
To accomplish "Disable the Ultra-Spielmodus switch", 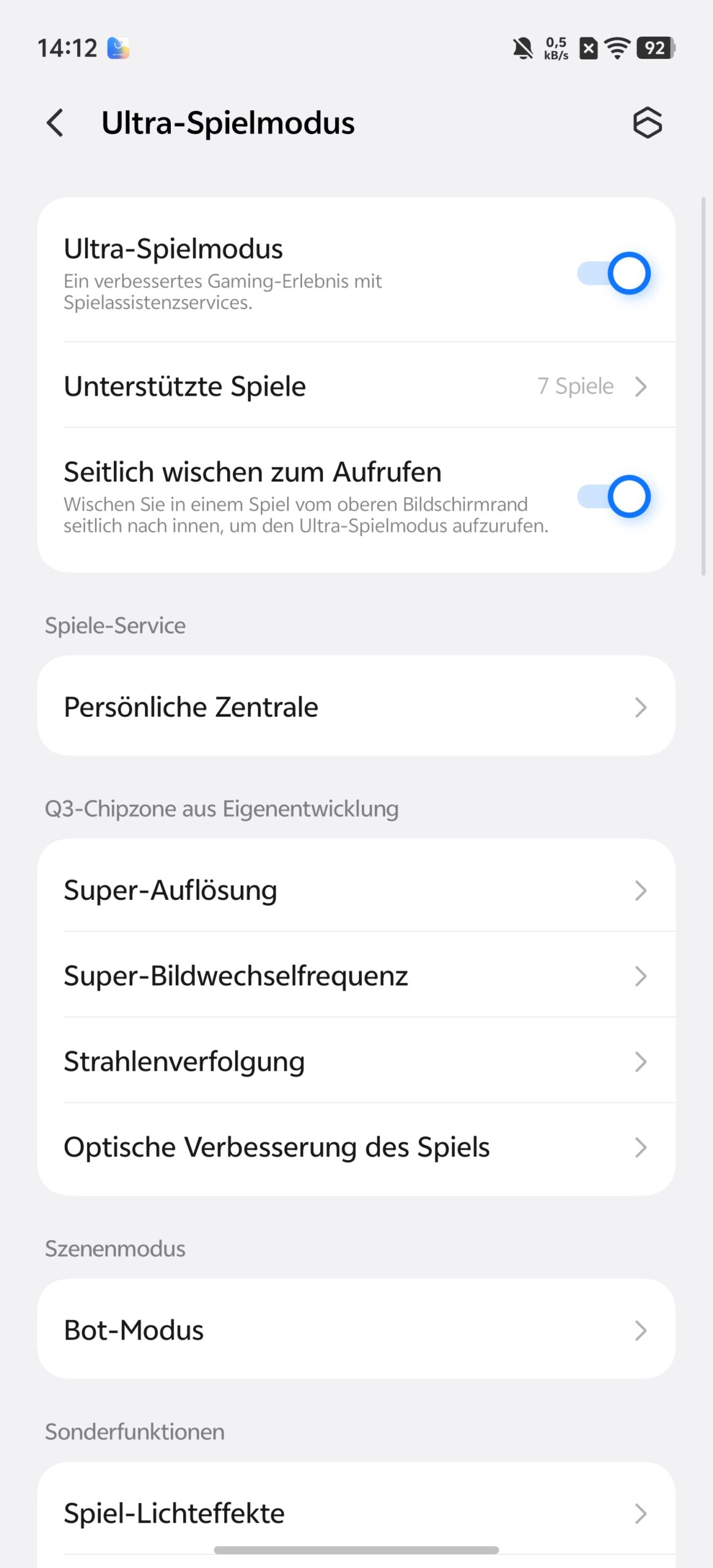I will pos(614,273).
